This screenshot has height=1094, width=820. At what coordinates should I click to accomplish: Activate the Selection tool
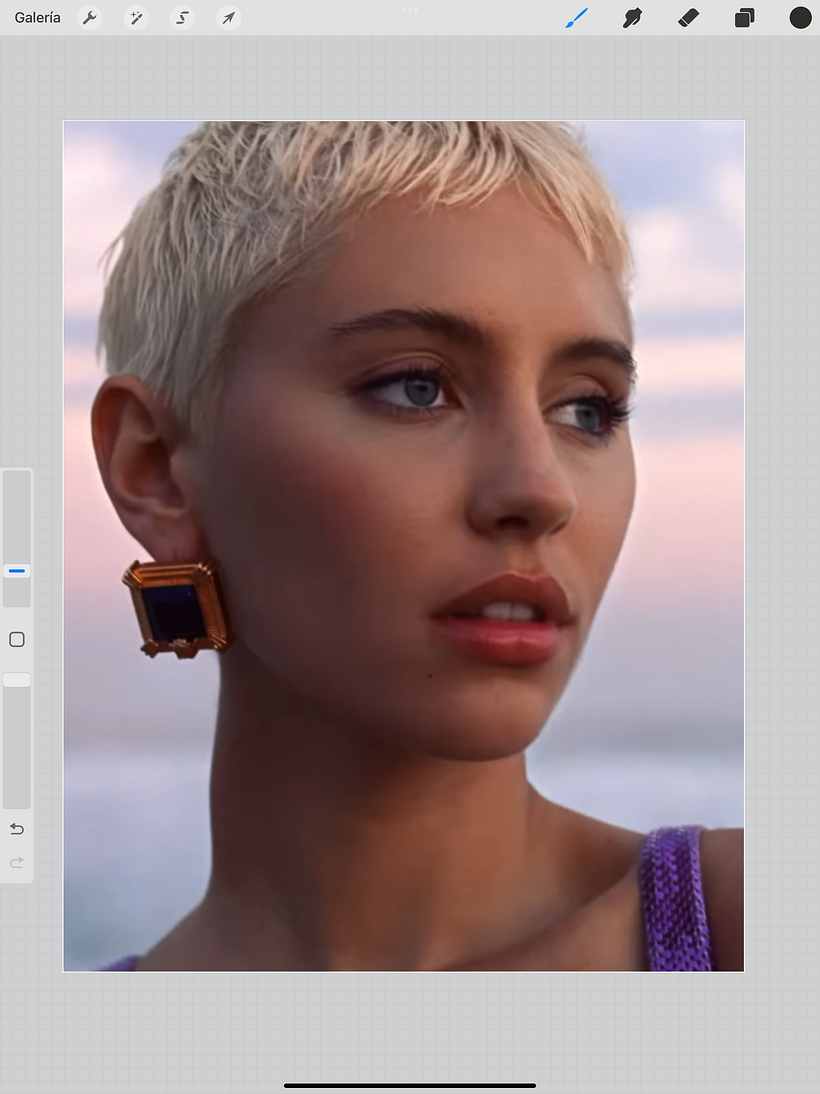(x=182, y=18)
